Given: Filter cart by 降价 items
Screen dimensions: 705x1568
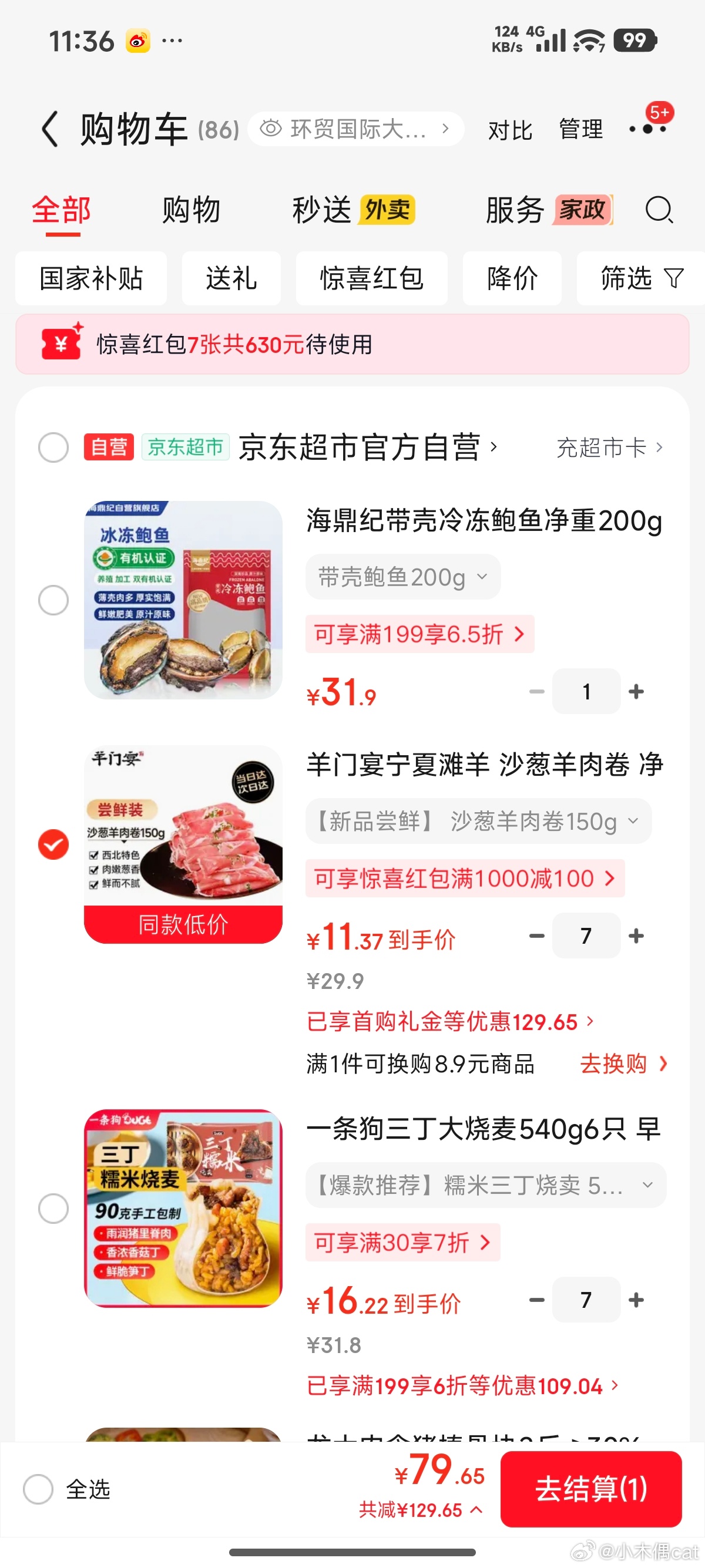Looking at the screenshot, I should pyautogui.click(x=512, y=279).
